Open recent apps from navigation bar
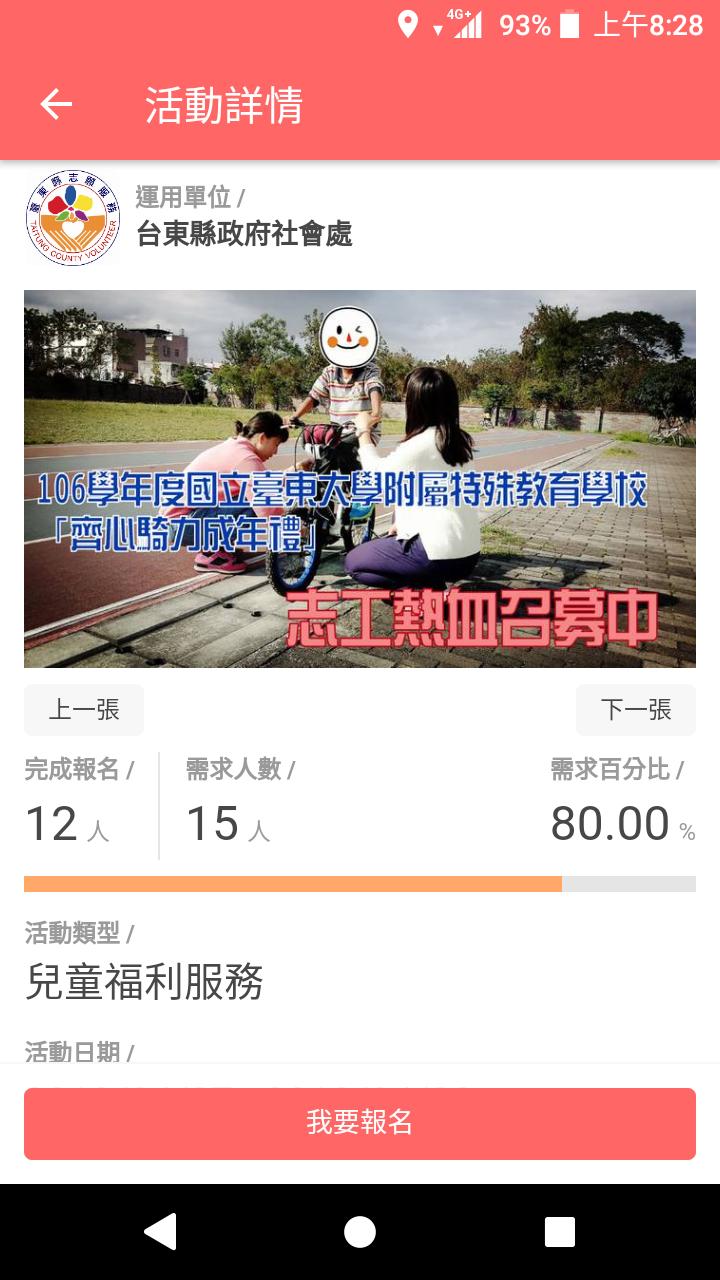The image size is (720, 1280). pos(559,1232)
